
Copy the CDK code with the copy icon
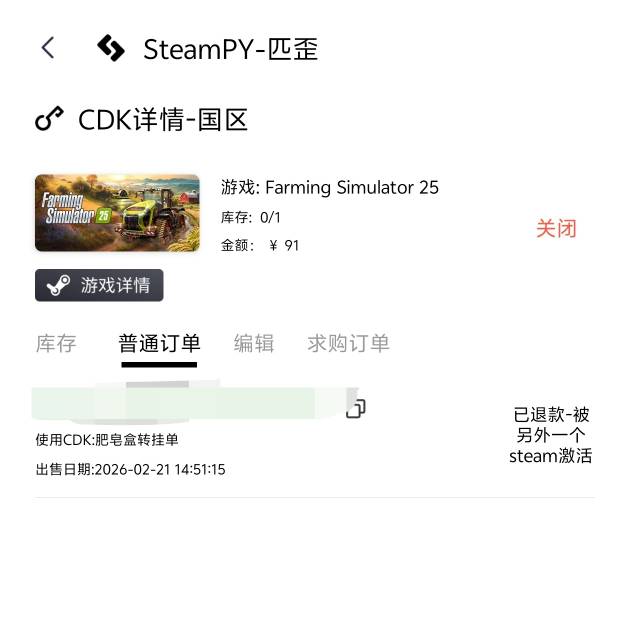click(355, 408)
